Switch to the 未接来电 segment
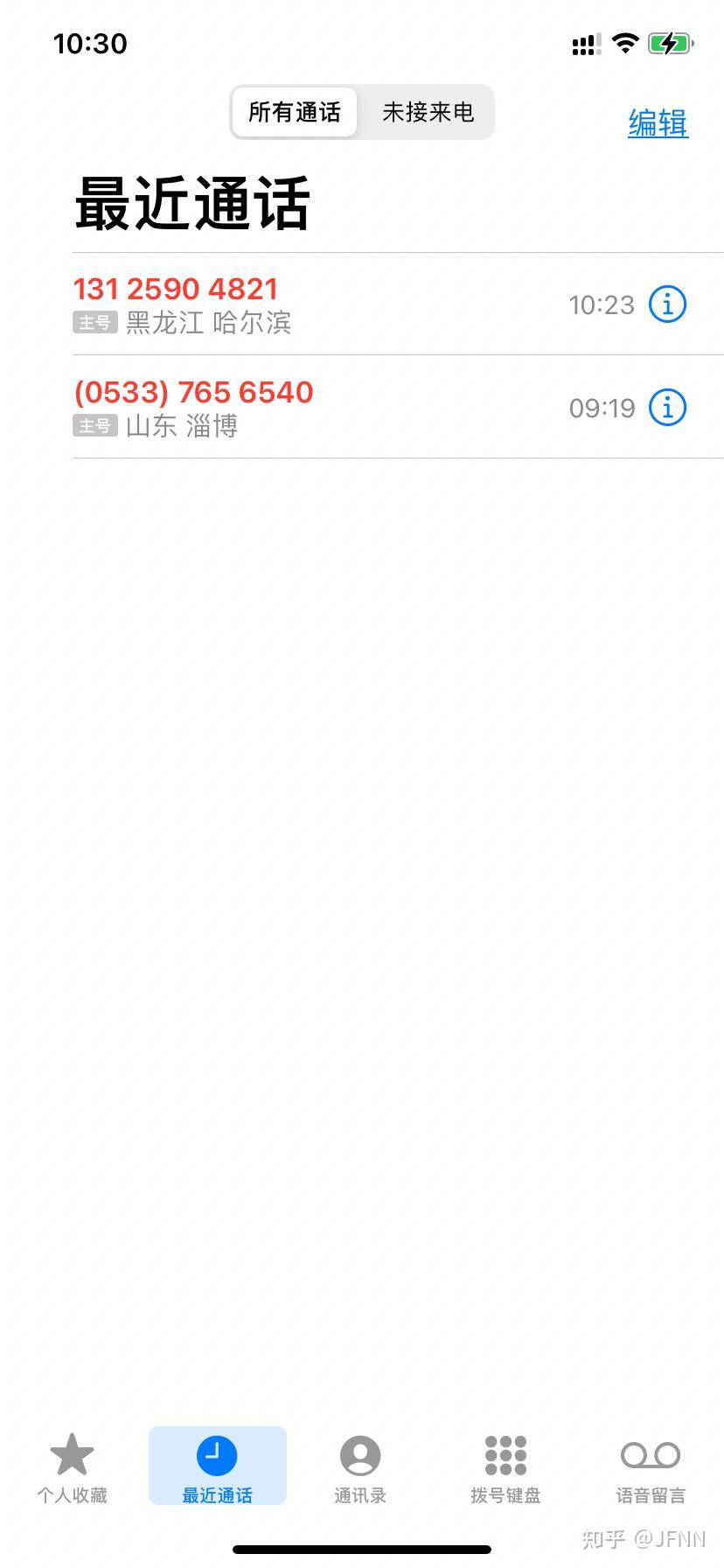Screen dimensions: 724x1568 428,113
